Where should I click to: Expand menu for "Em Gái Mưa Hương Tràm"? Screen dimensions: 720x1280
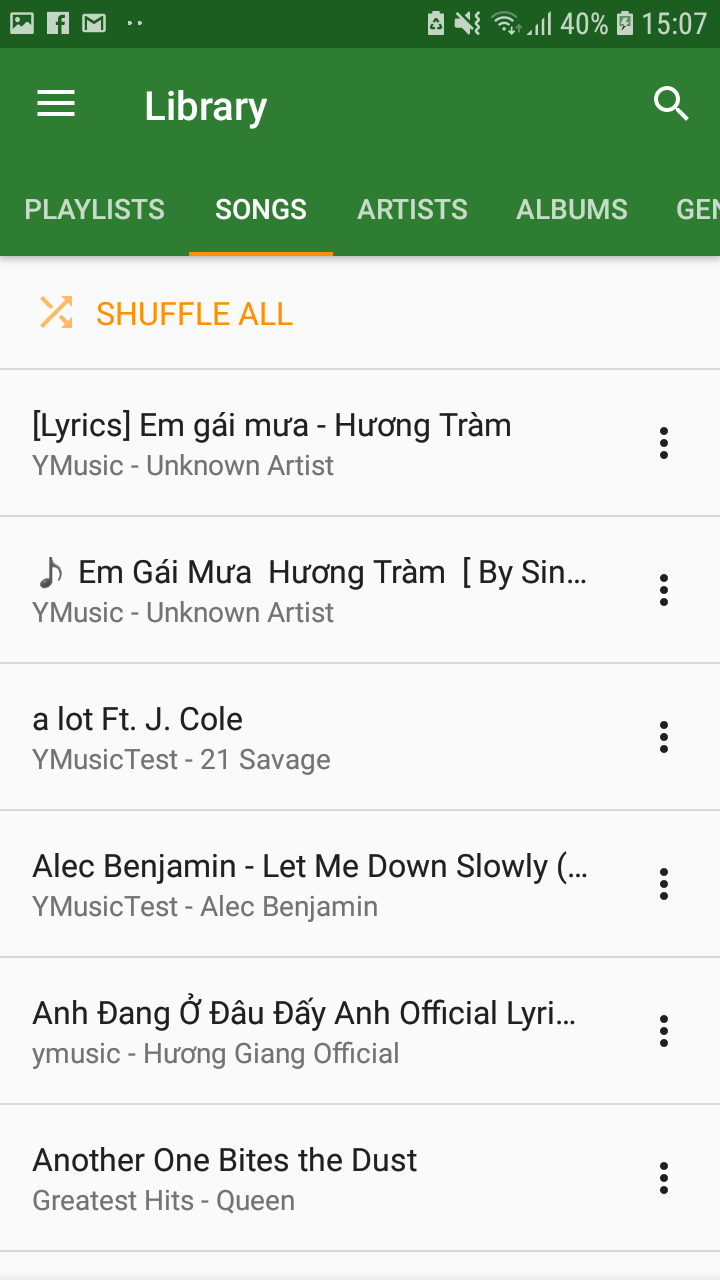pos(663,590)
